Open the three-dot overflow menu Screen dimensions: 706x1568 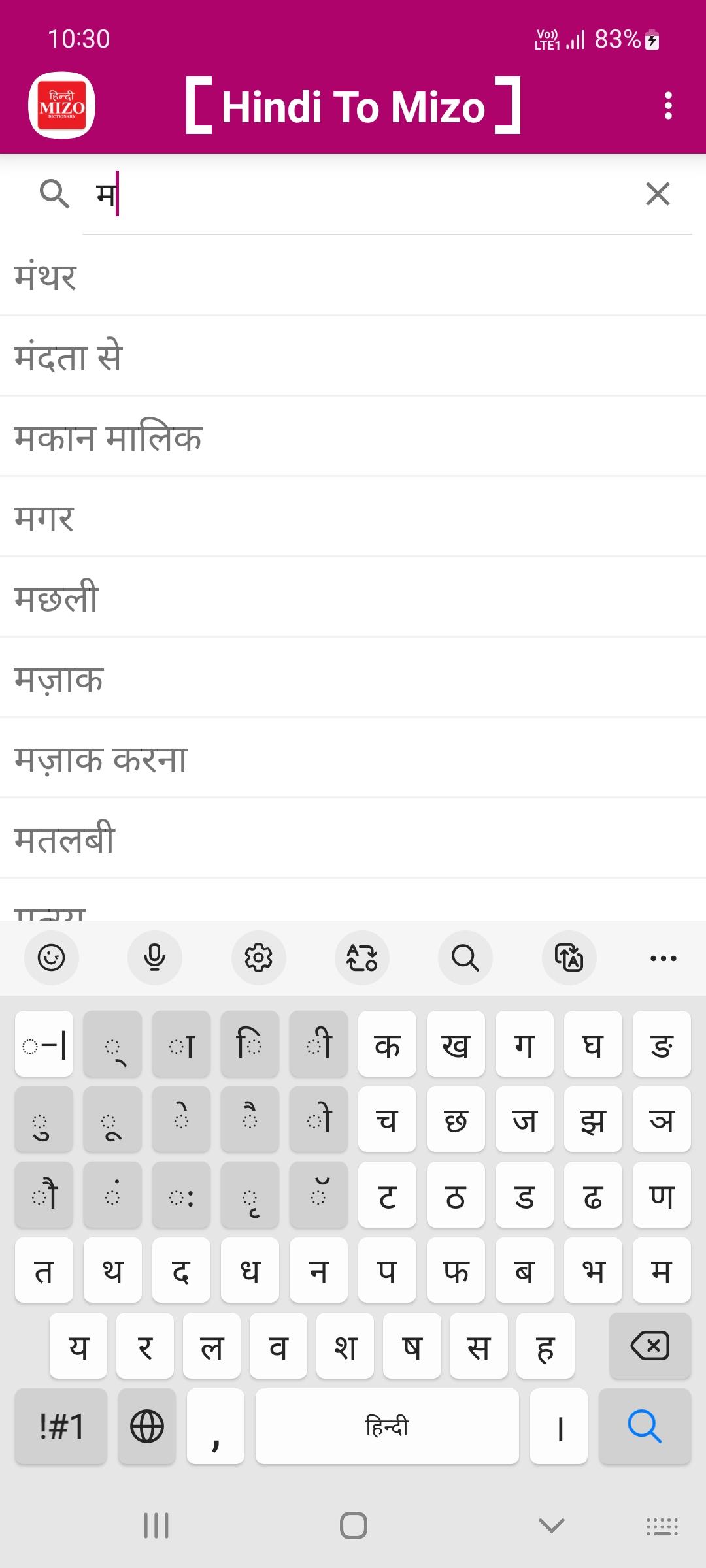(667, 106)
